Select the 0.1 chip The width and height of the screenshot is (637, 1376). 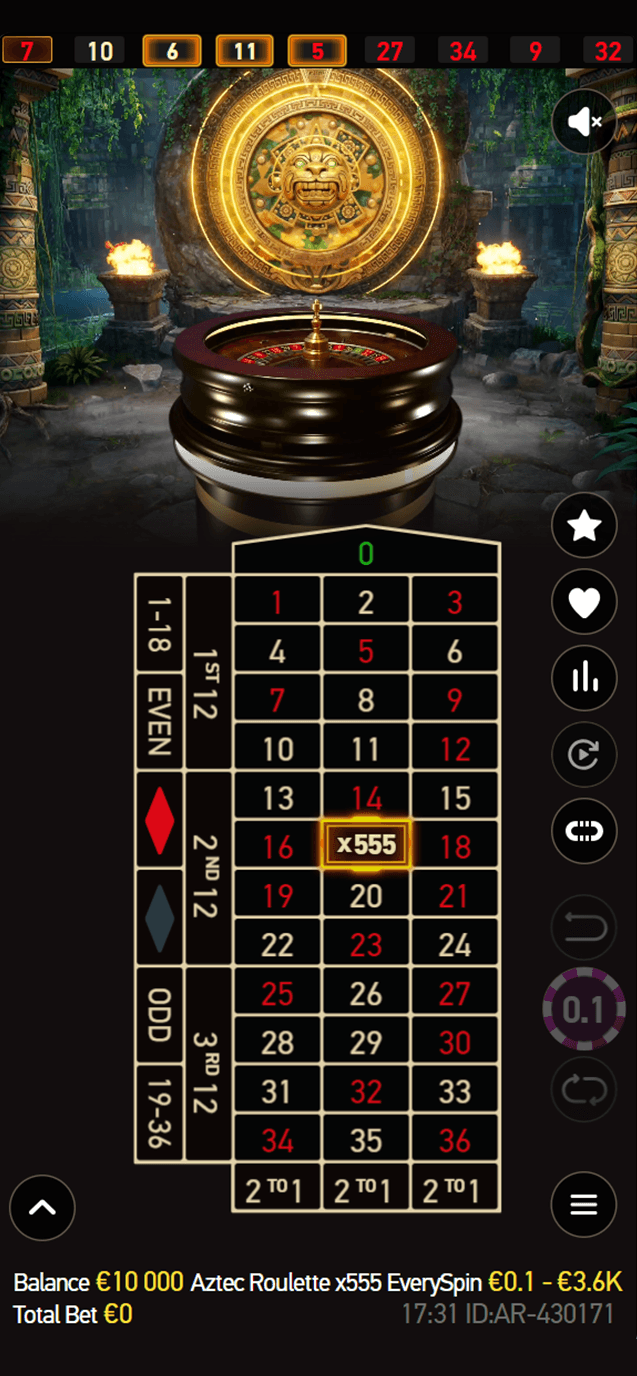tap(584, 1010)
